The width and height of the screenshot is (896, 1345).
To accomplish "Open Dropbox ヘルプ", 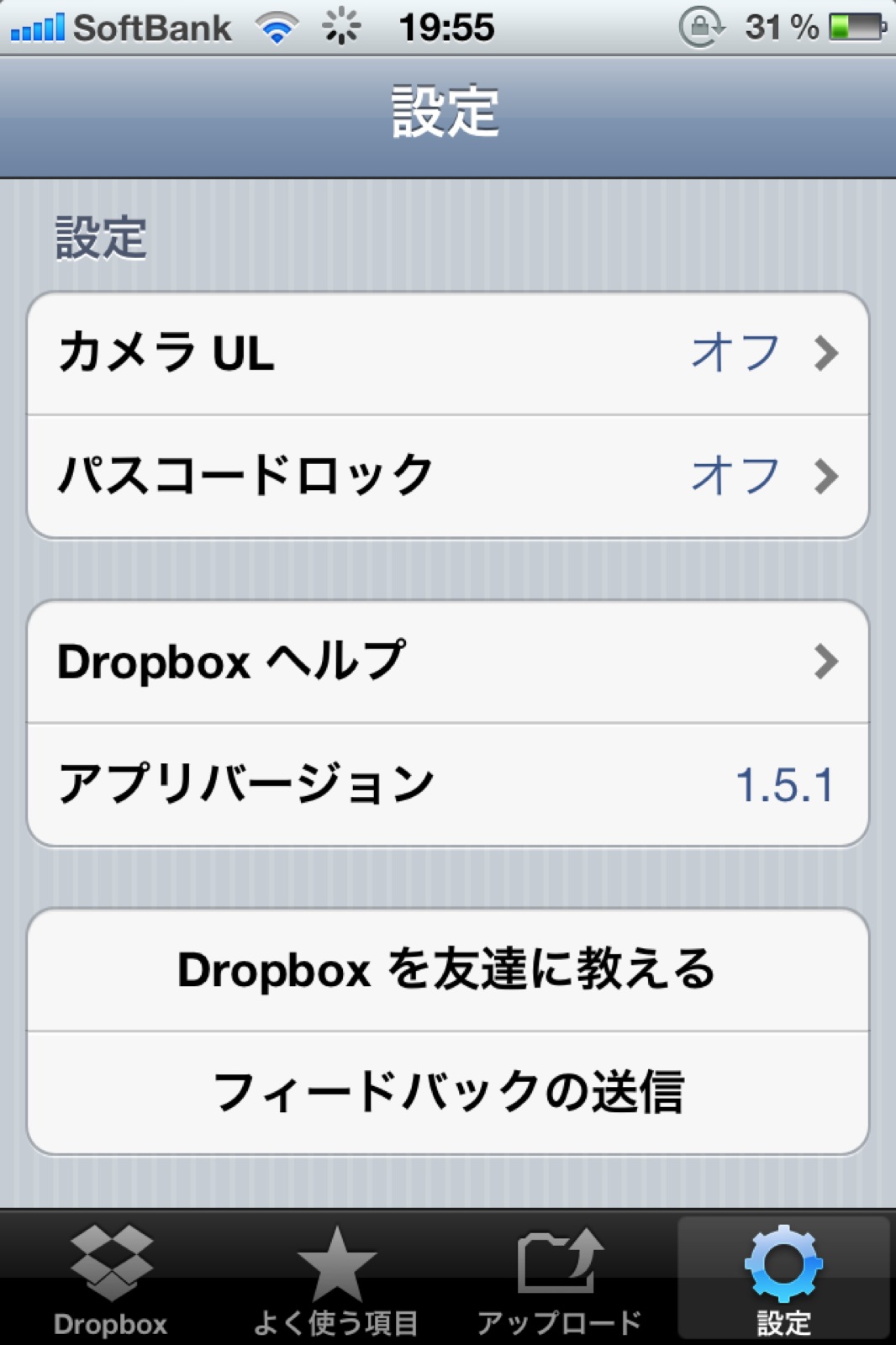I will tap(447, 662).
